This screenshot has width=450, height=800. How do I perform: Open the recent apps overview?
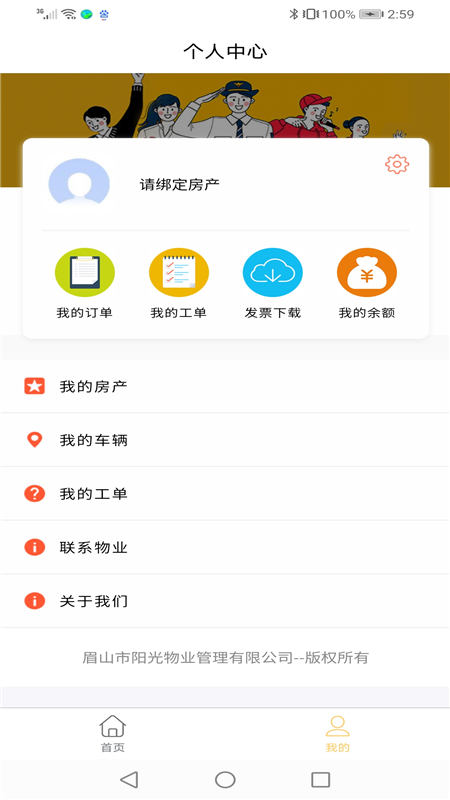coord(321,780)
